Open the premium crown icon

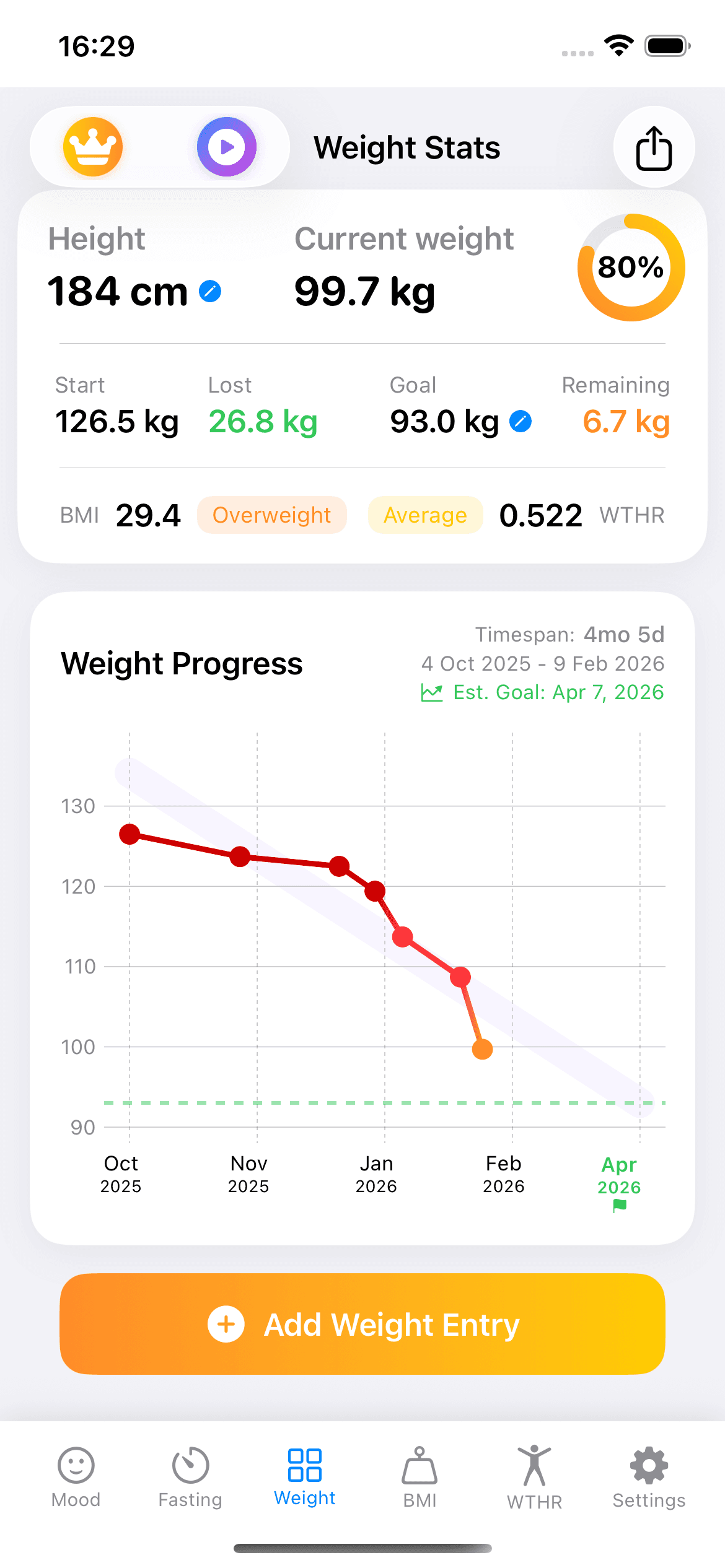tap(93, 147)
